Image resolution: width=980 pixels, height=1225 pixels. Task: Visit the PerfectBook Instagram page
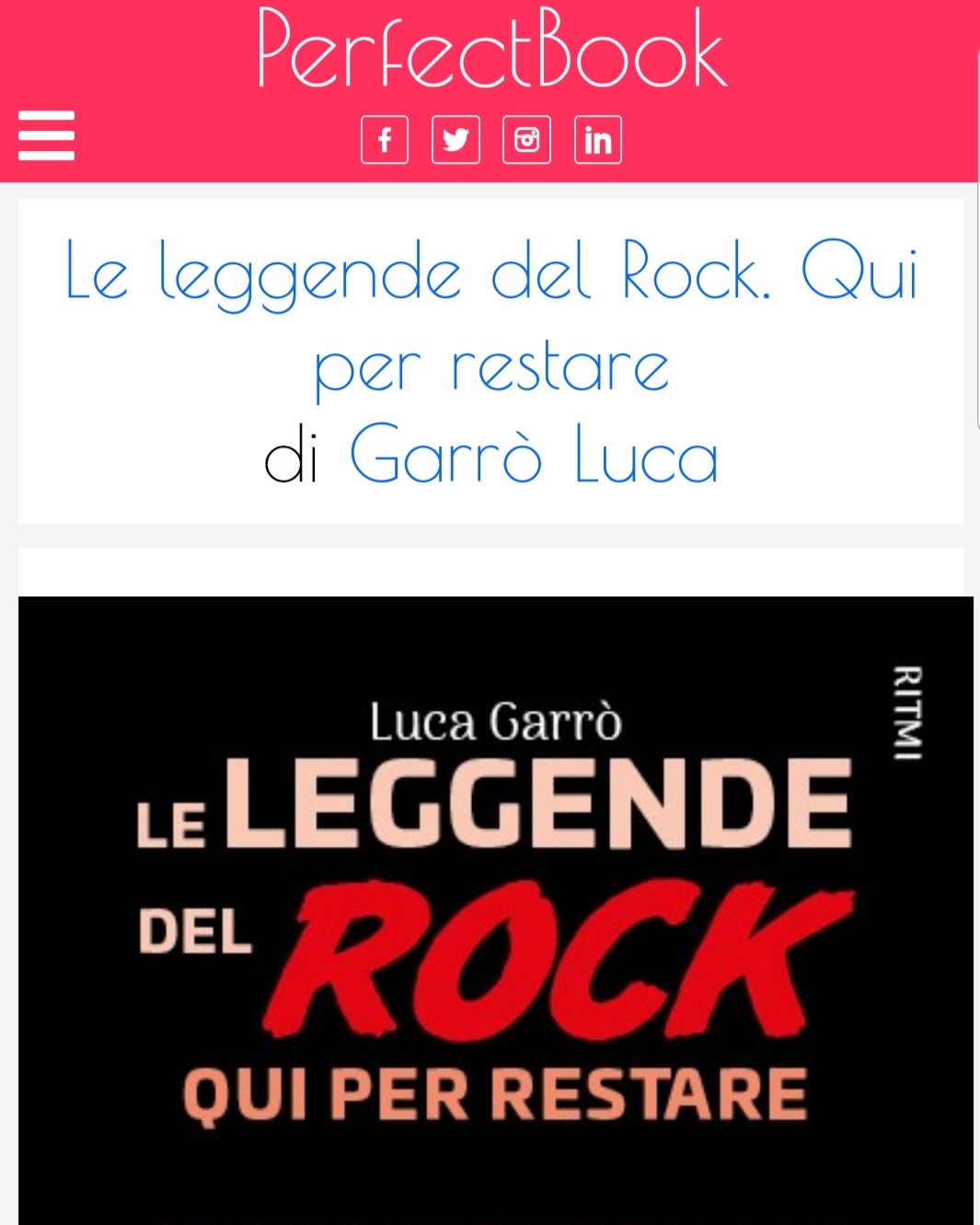pos(526,140)
